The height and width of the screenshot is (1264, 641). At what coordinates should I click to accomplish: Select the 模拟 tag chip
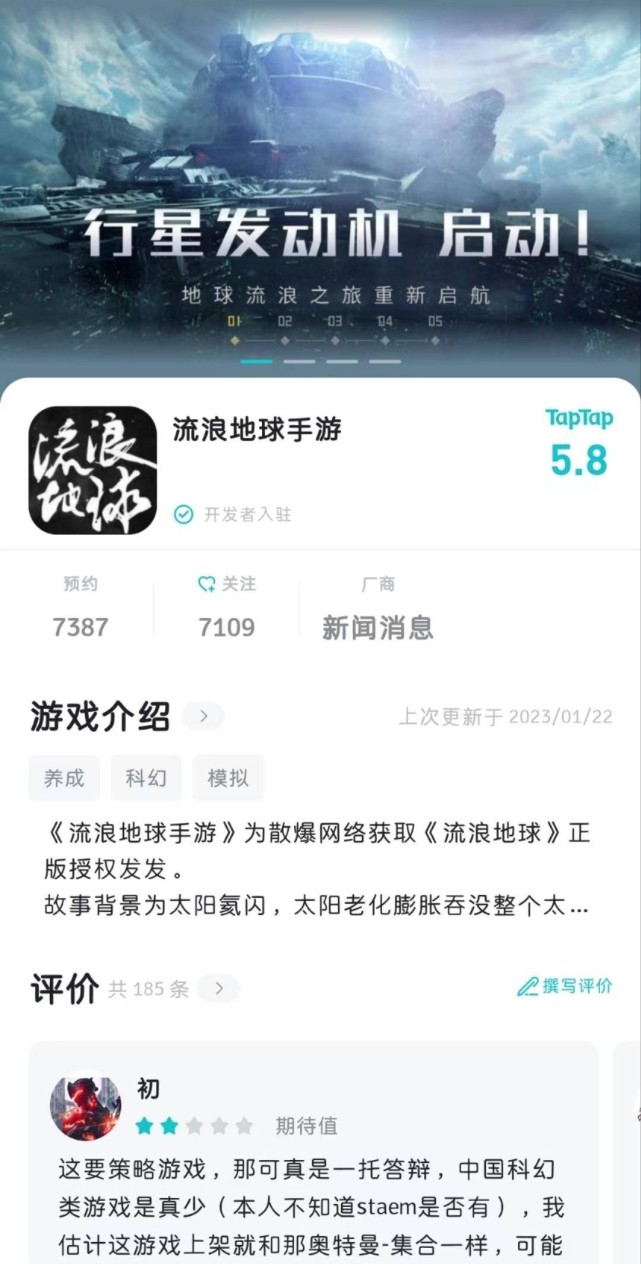228,778
